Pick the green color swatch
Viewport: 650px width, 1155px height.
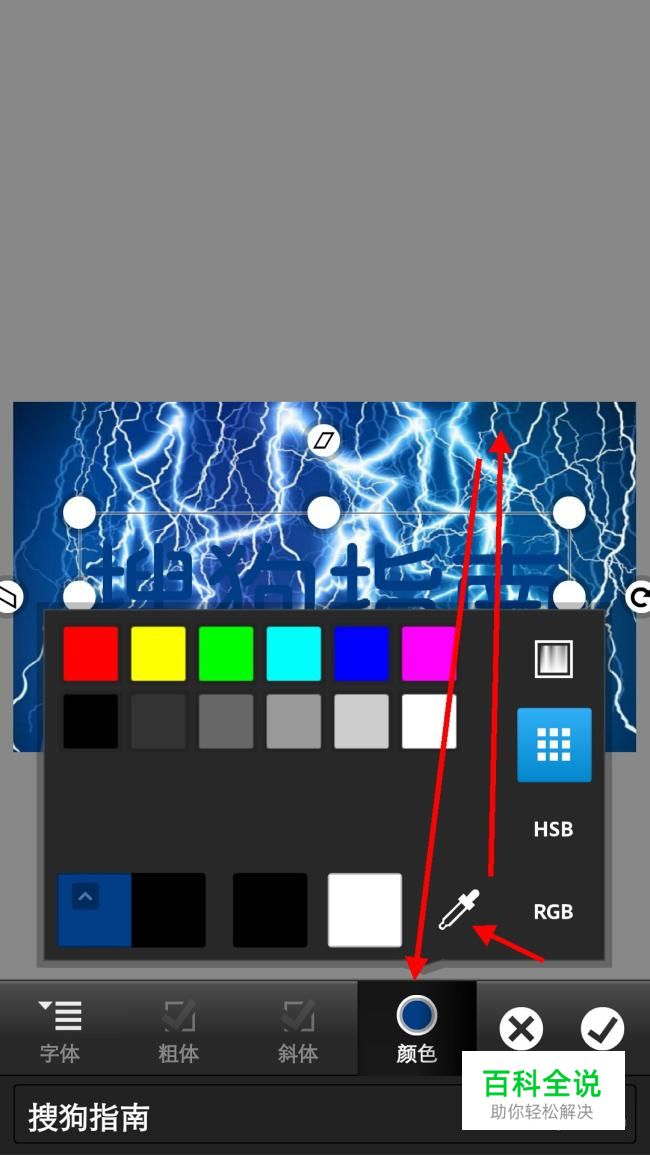click(x=226, y=654)
